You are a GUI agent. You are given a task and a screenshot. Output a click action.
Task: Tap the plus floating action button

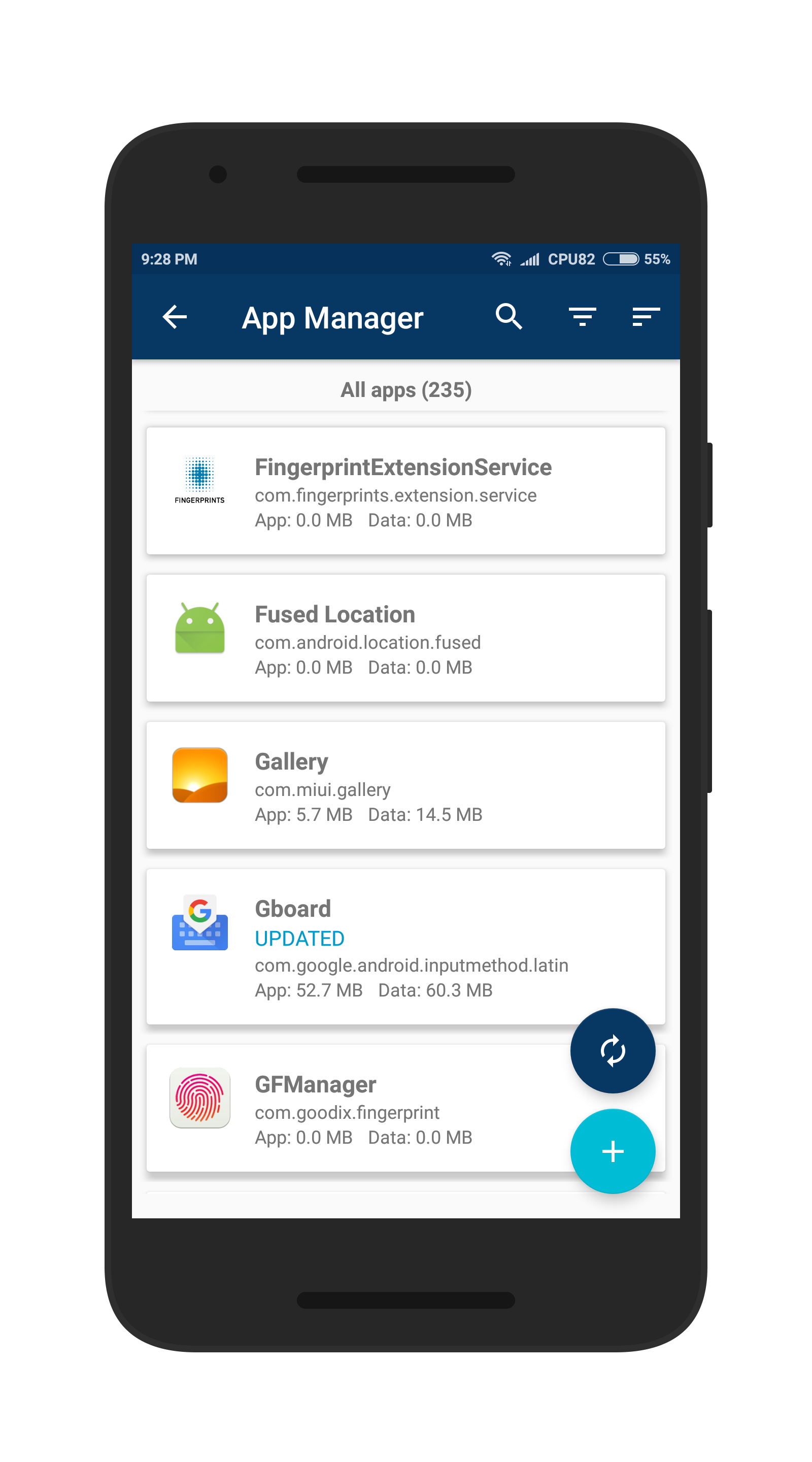(x=613, y=1151)
